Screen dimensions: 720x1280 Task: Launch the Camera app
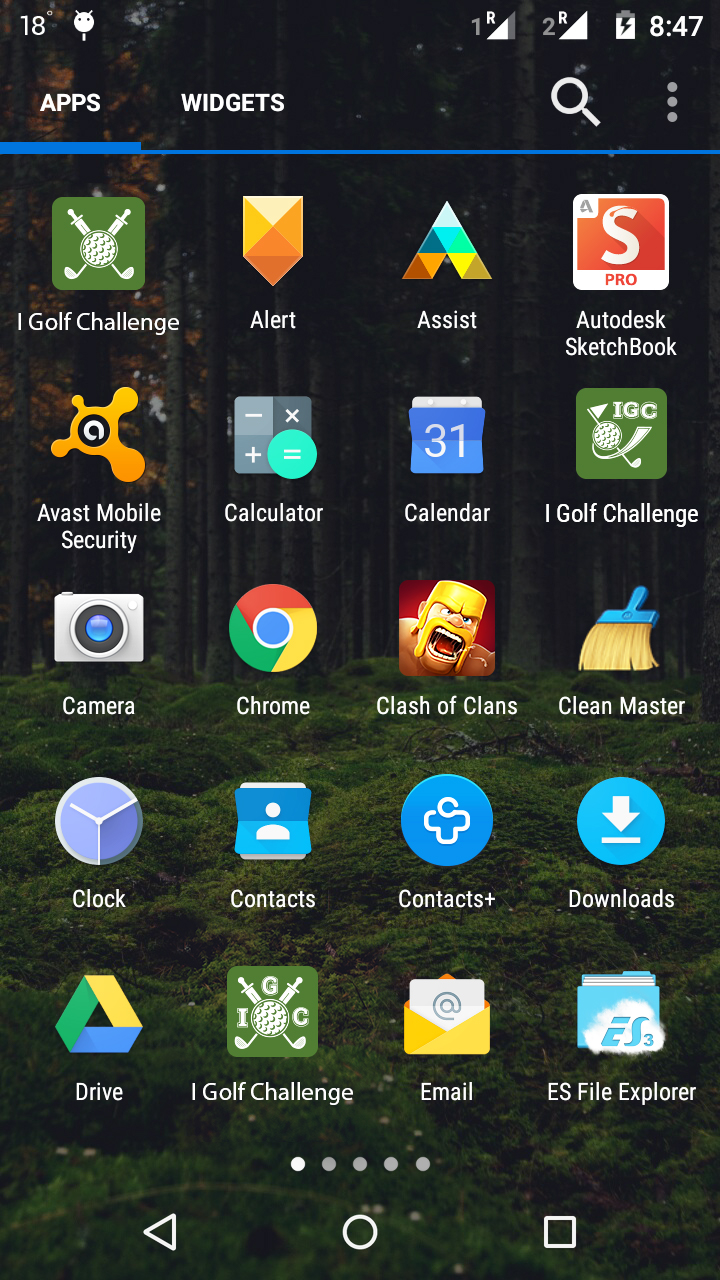point(99,628)
